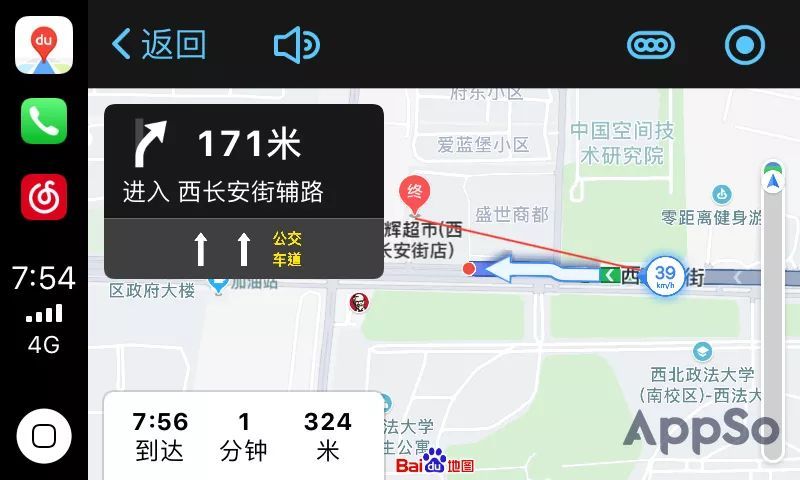
Task: Tap the CarPlay home button
Action: [44, 435]
